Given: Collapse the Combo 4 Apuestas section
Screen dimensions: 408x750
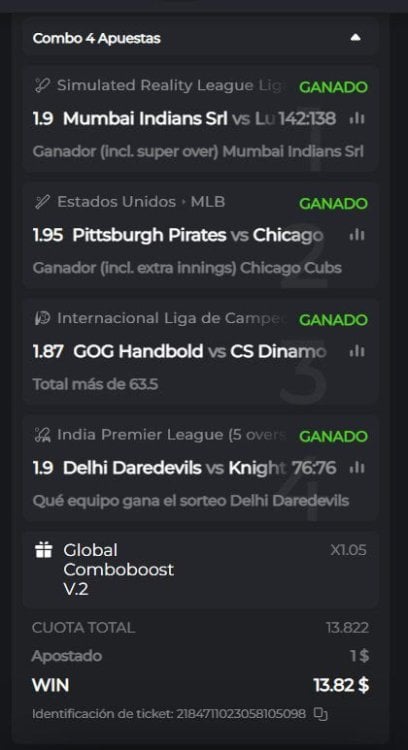Looking at the screenshot, I should tap(355, 37).
